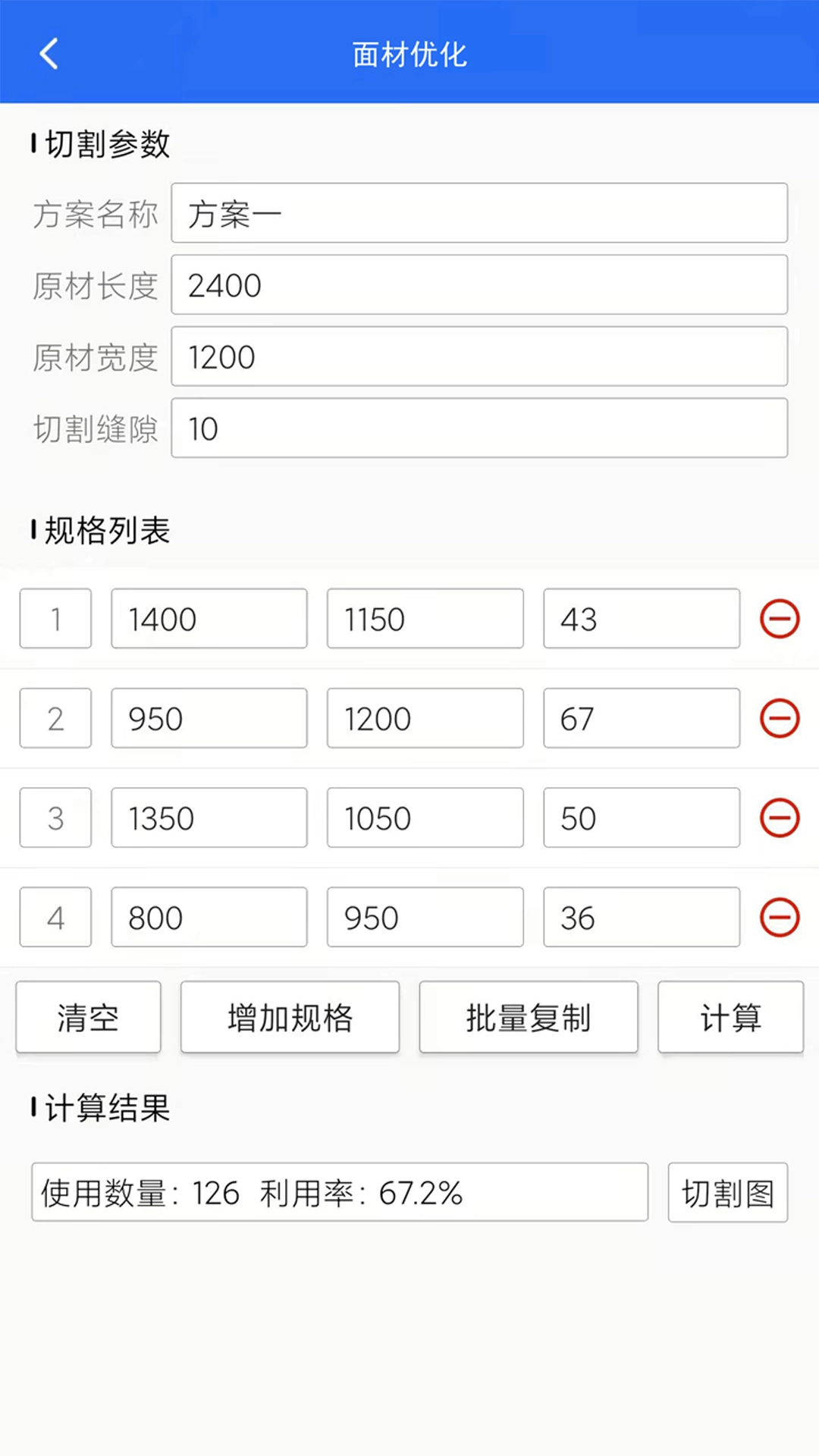Remove the 1350 x 1050 spec with minus icon
This screenshot has width=819, height=1456.
[x=779, y=817]
